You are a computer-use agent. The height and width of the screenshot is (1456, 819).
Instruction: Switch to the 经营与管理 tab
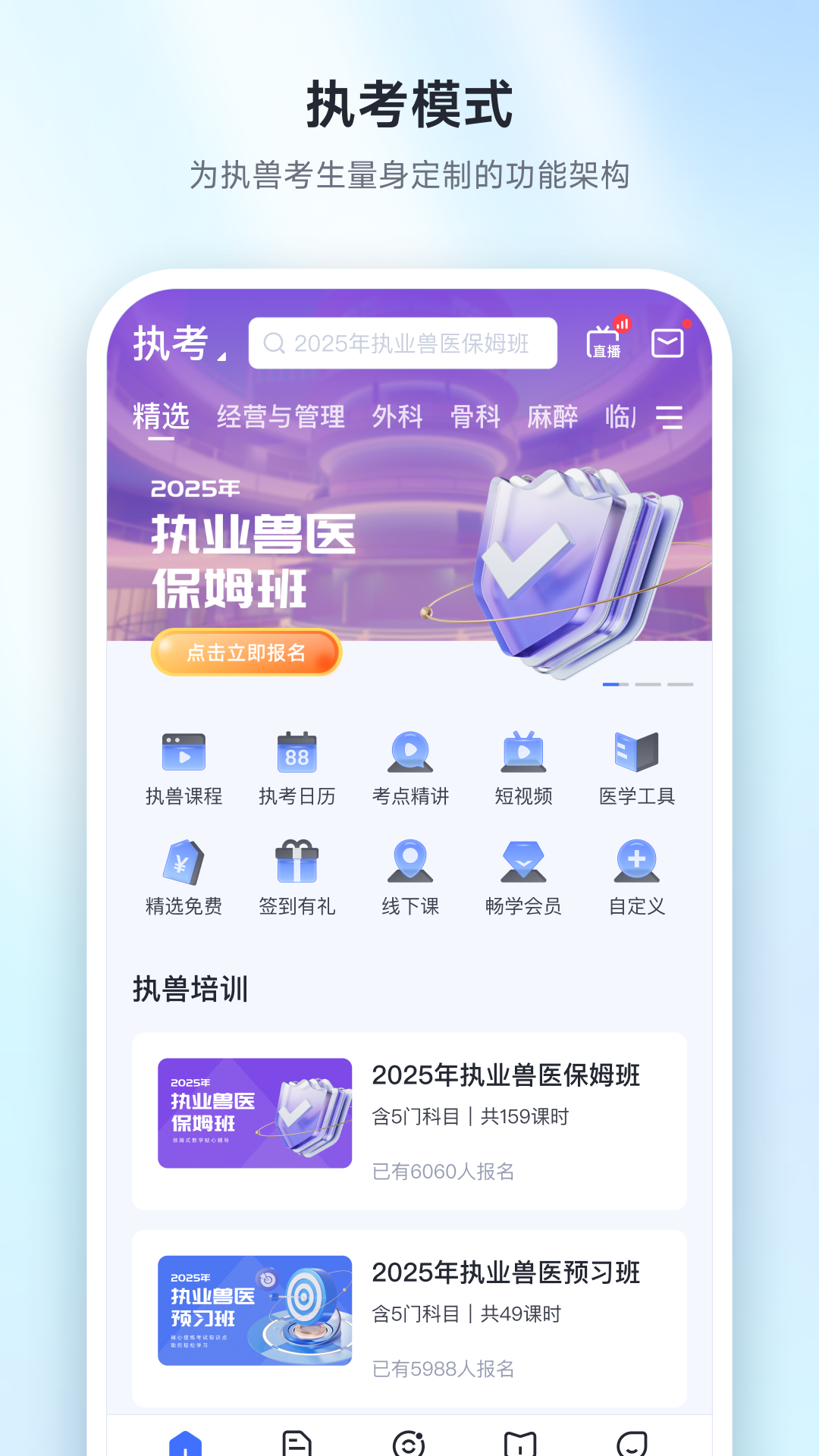click(x=281, y=416)
